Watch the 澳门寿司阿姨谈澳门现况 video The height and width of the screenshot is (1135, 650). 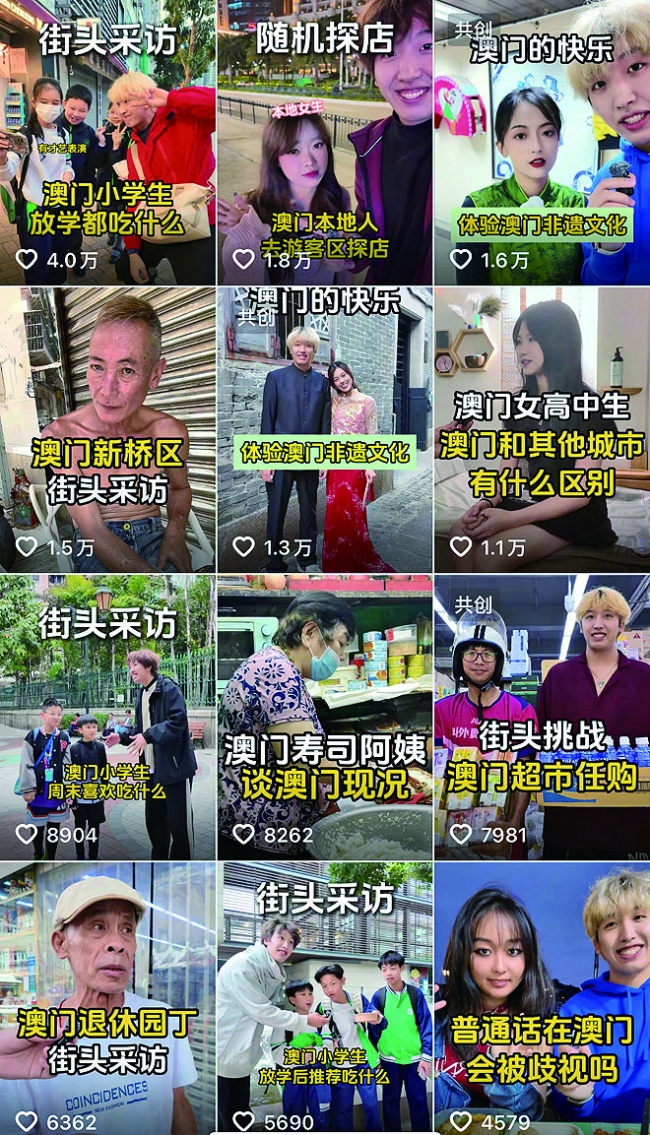pos(324,717)
